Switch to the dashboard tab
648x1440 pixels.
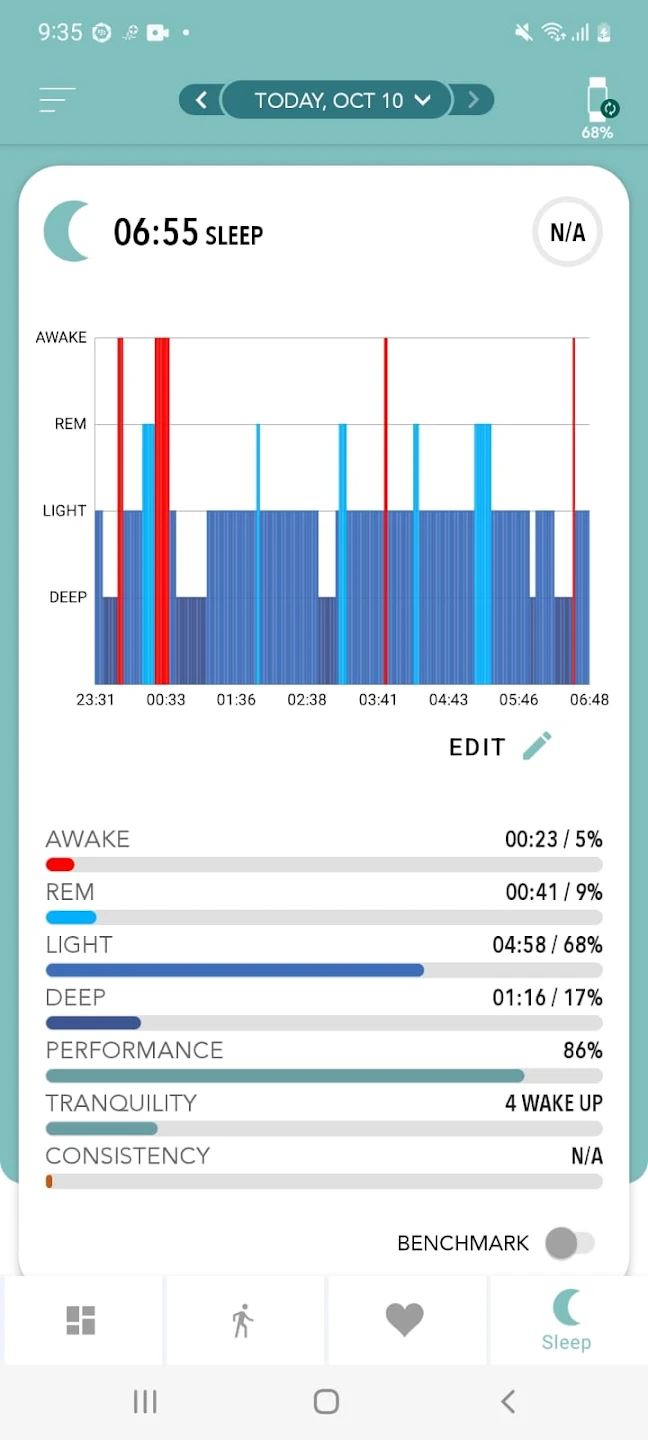point(81,1320)
